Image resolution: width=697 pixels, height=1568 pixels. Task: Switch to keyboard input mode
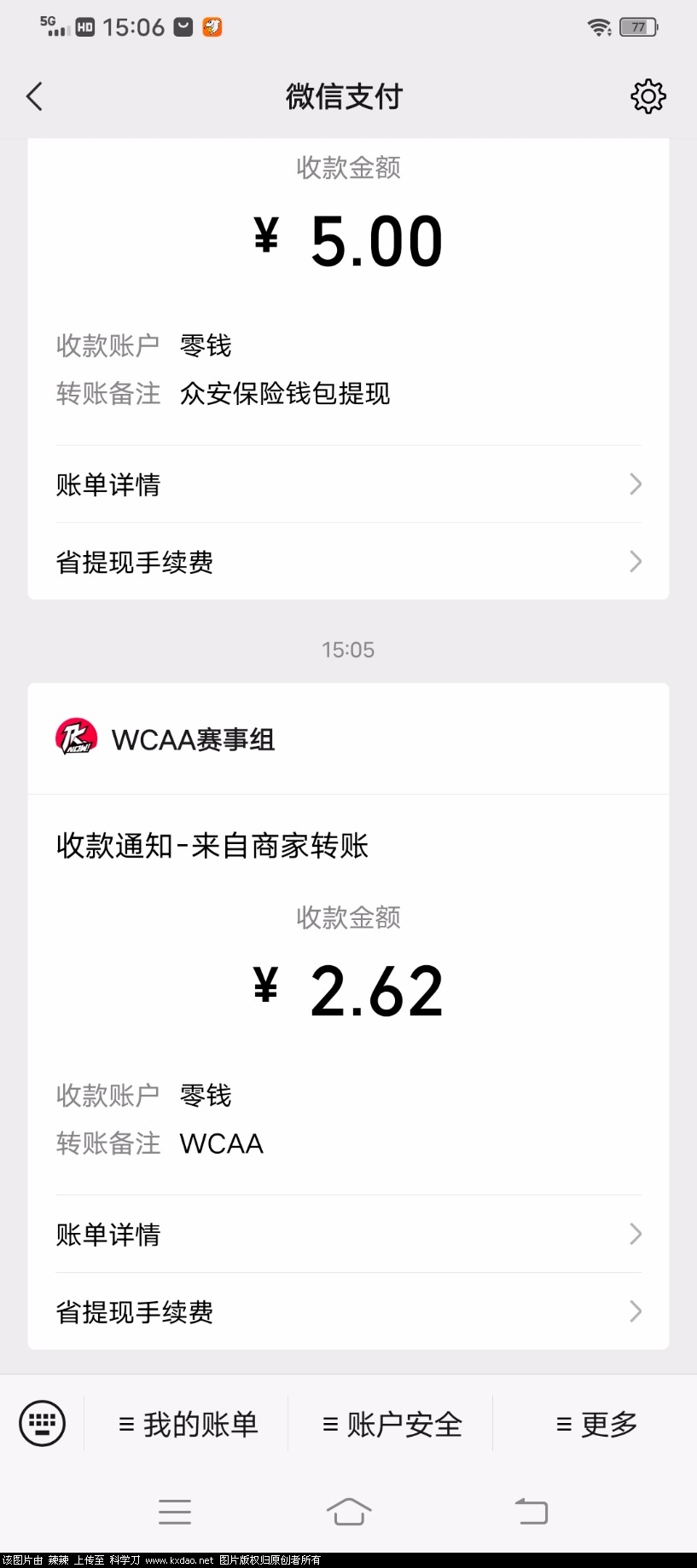click(42, 1423)
